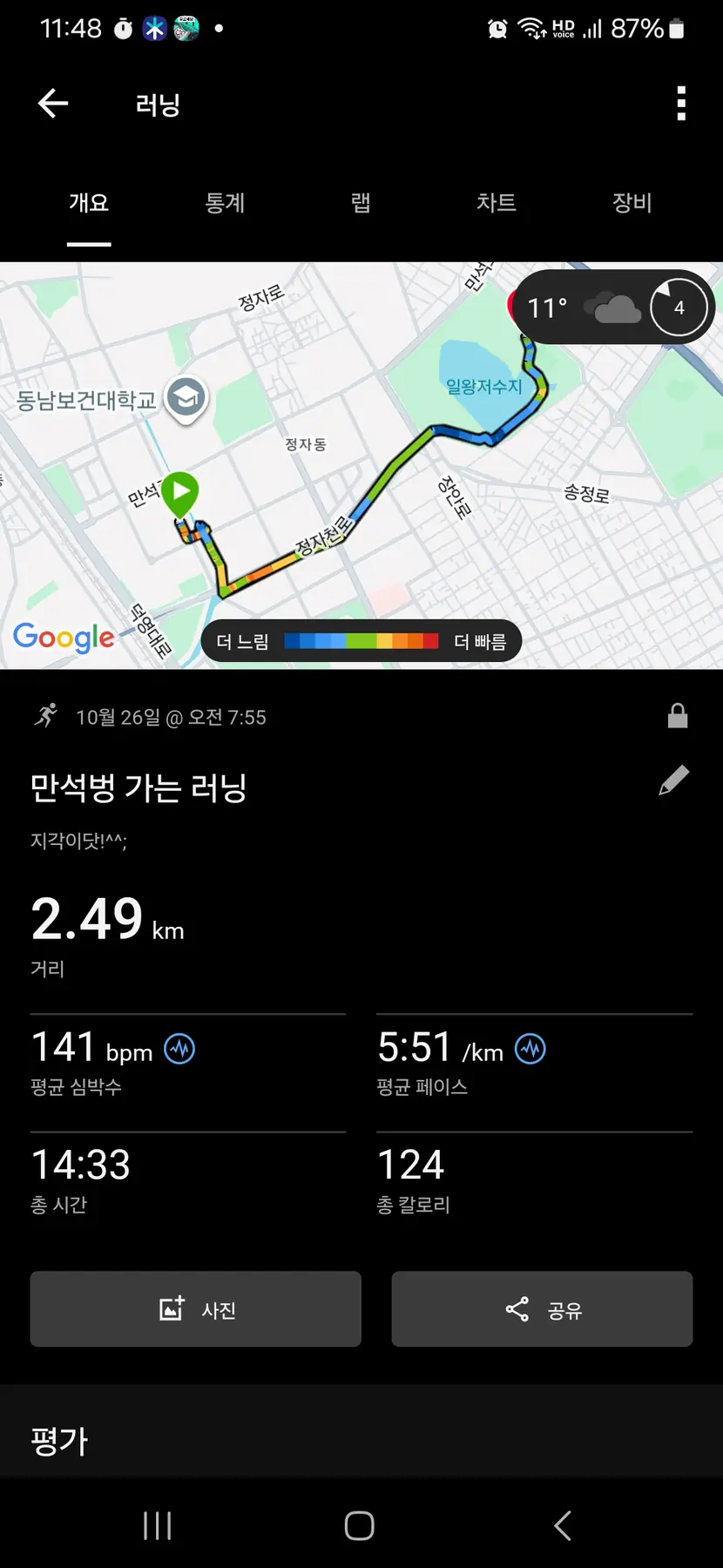This screenshot has height=1568, width=723.
Task: Switch to the 장비 tab
Action: 632,203
